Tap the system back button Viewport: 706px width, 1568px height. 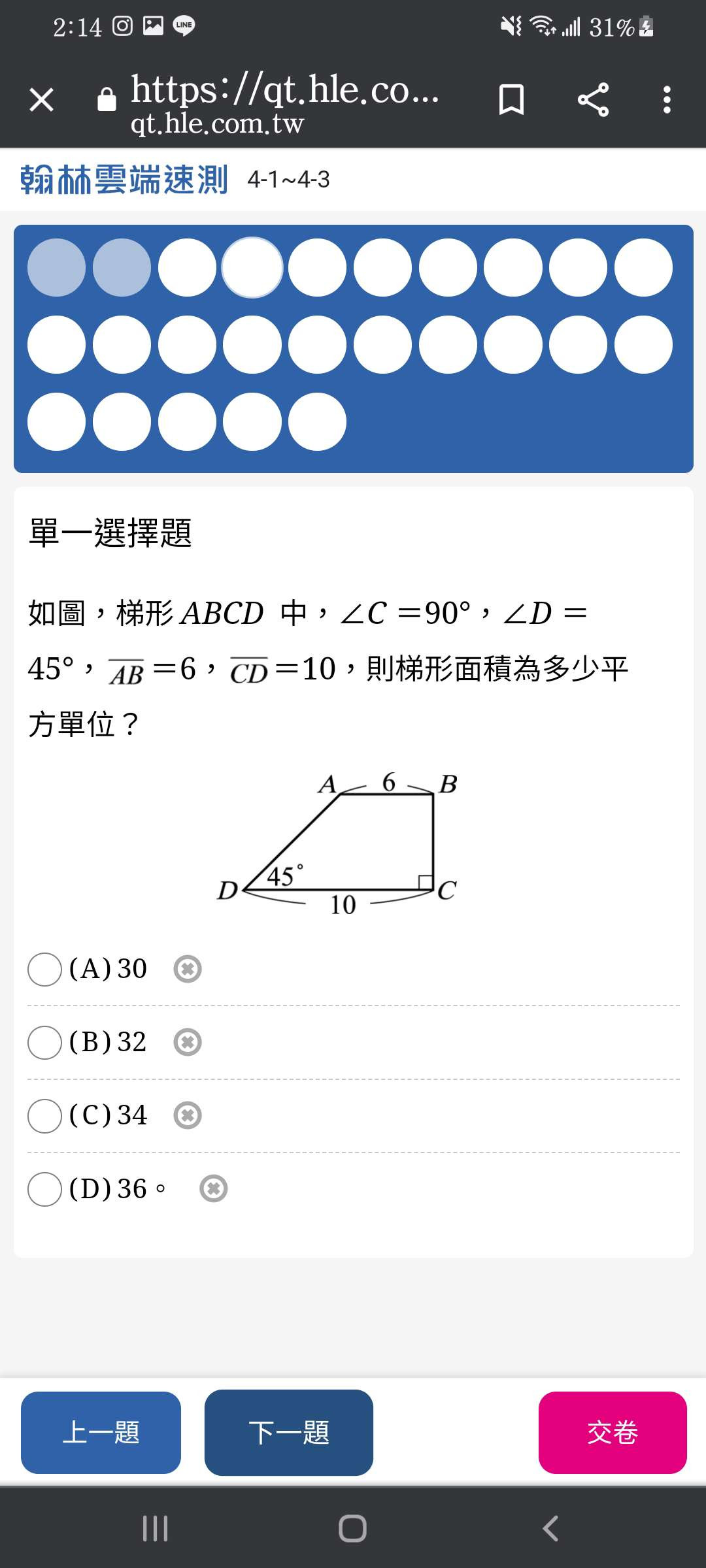click(550, 1528)
